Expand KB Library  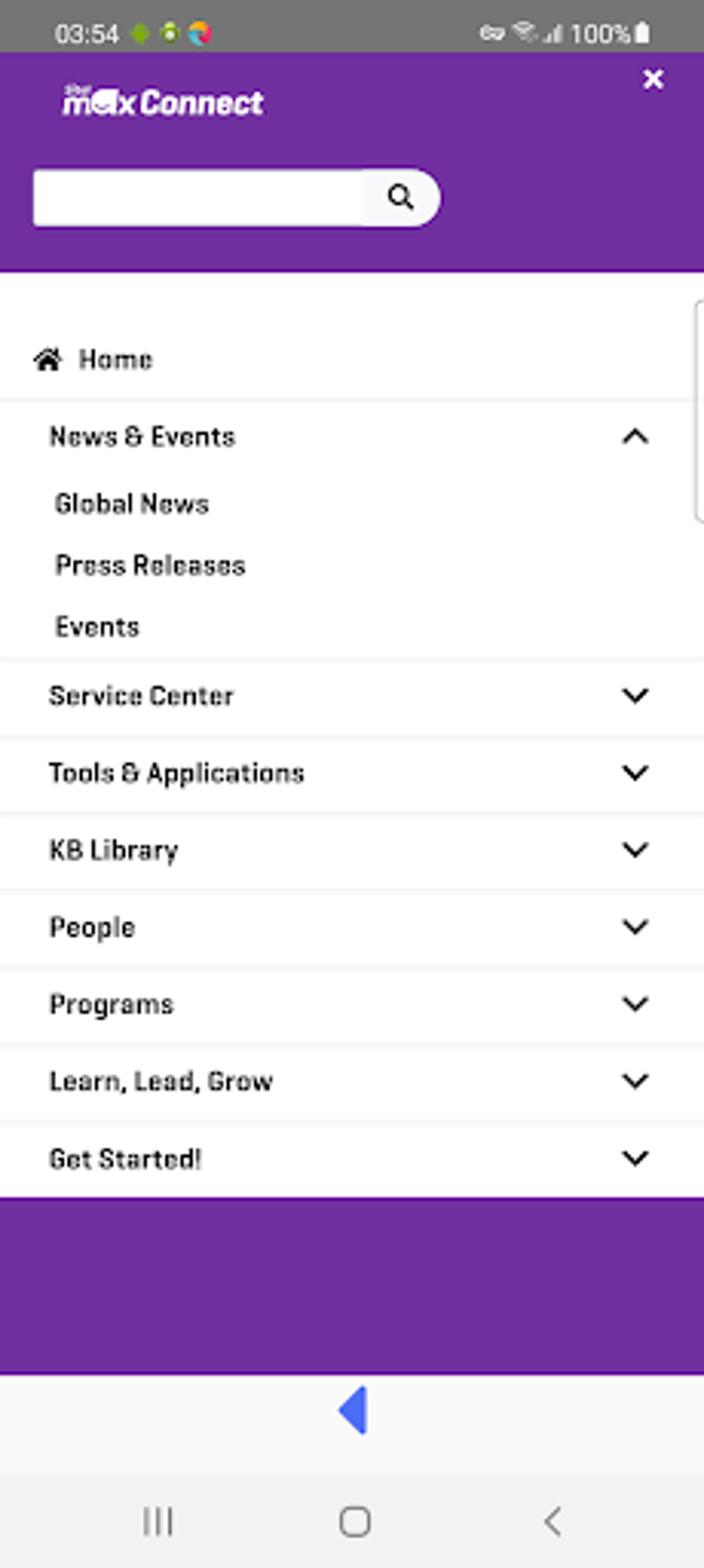[635, 850]
